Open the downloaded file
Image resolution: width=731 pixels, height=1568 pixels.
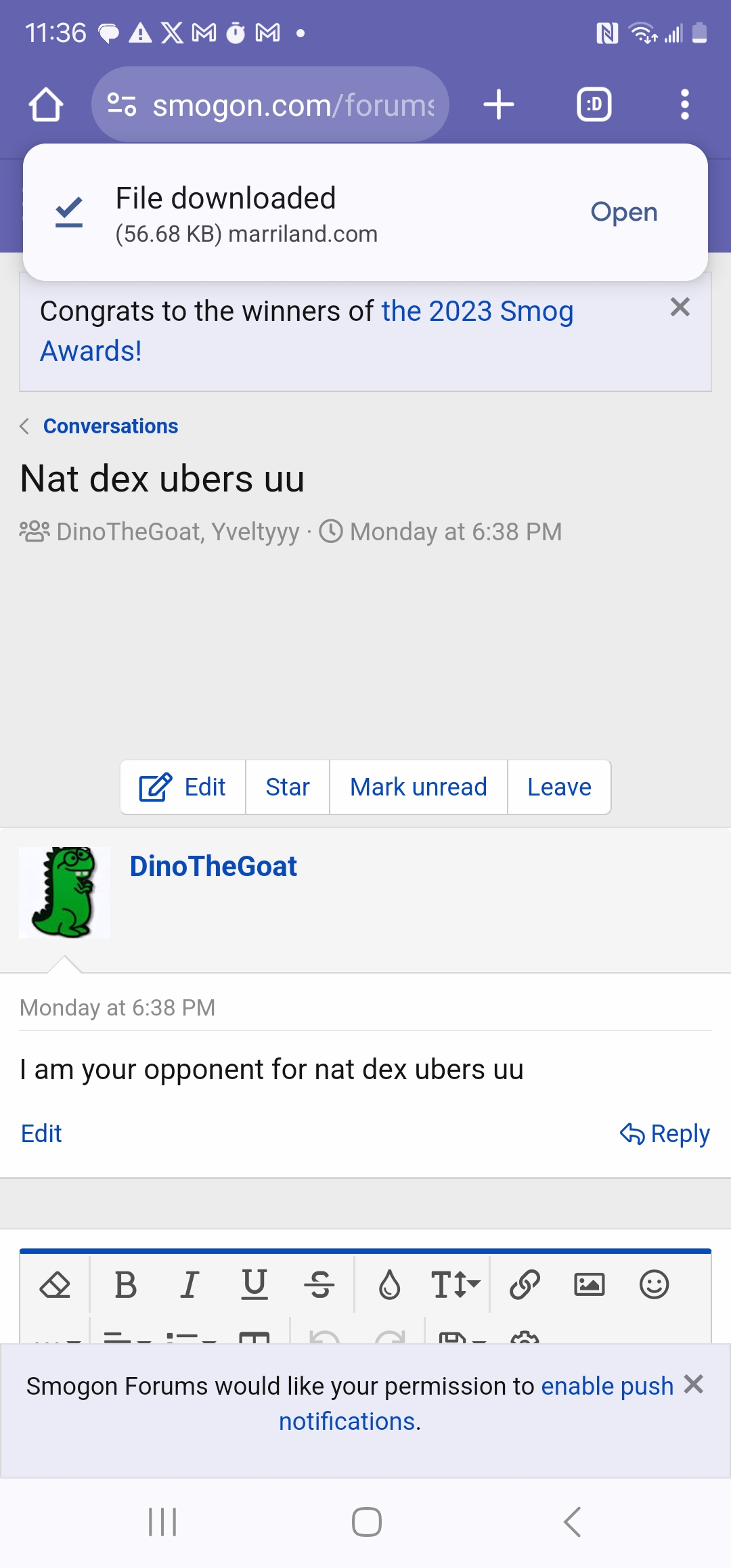click(623, 212)
